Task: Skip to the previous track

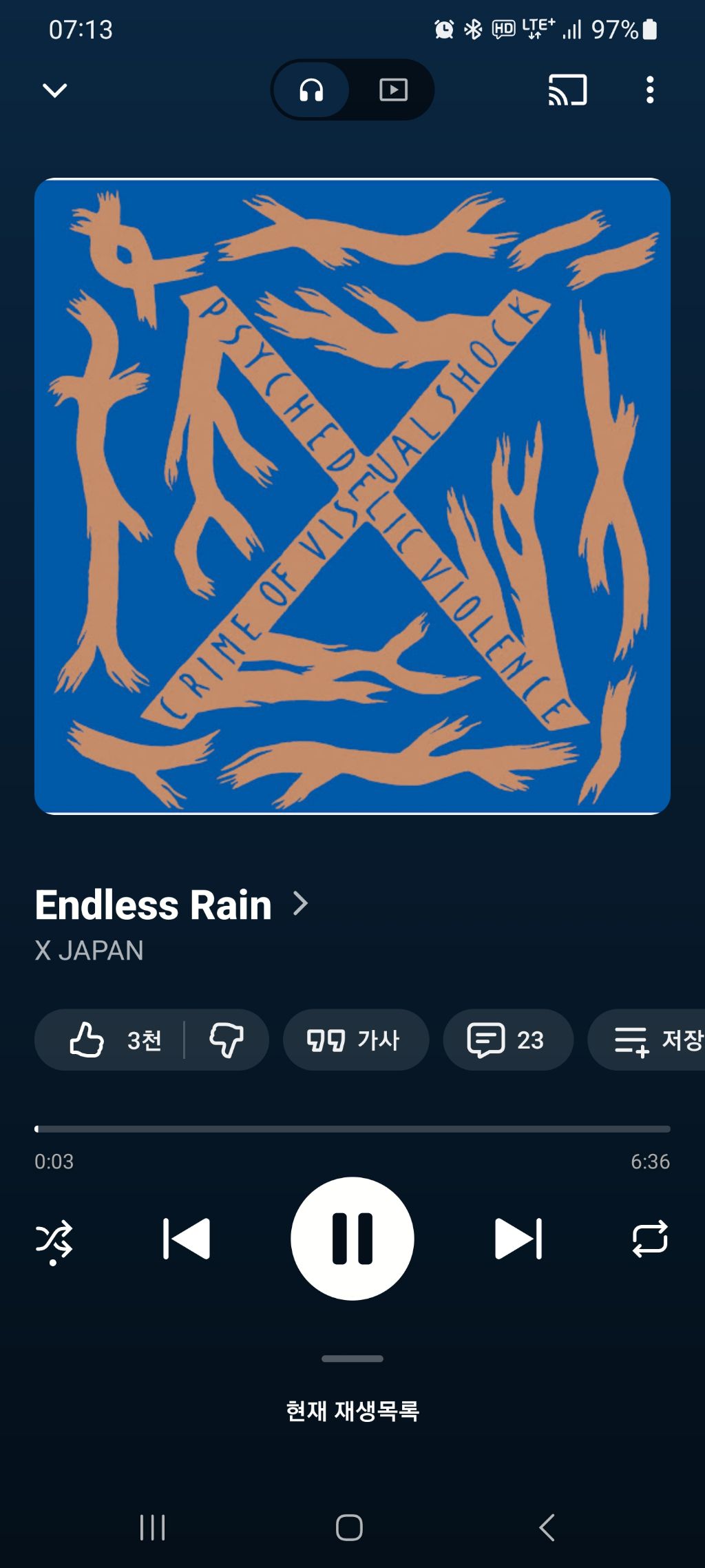Action: point(187,1239)
